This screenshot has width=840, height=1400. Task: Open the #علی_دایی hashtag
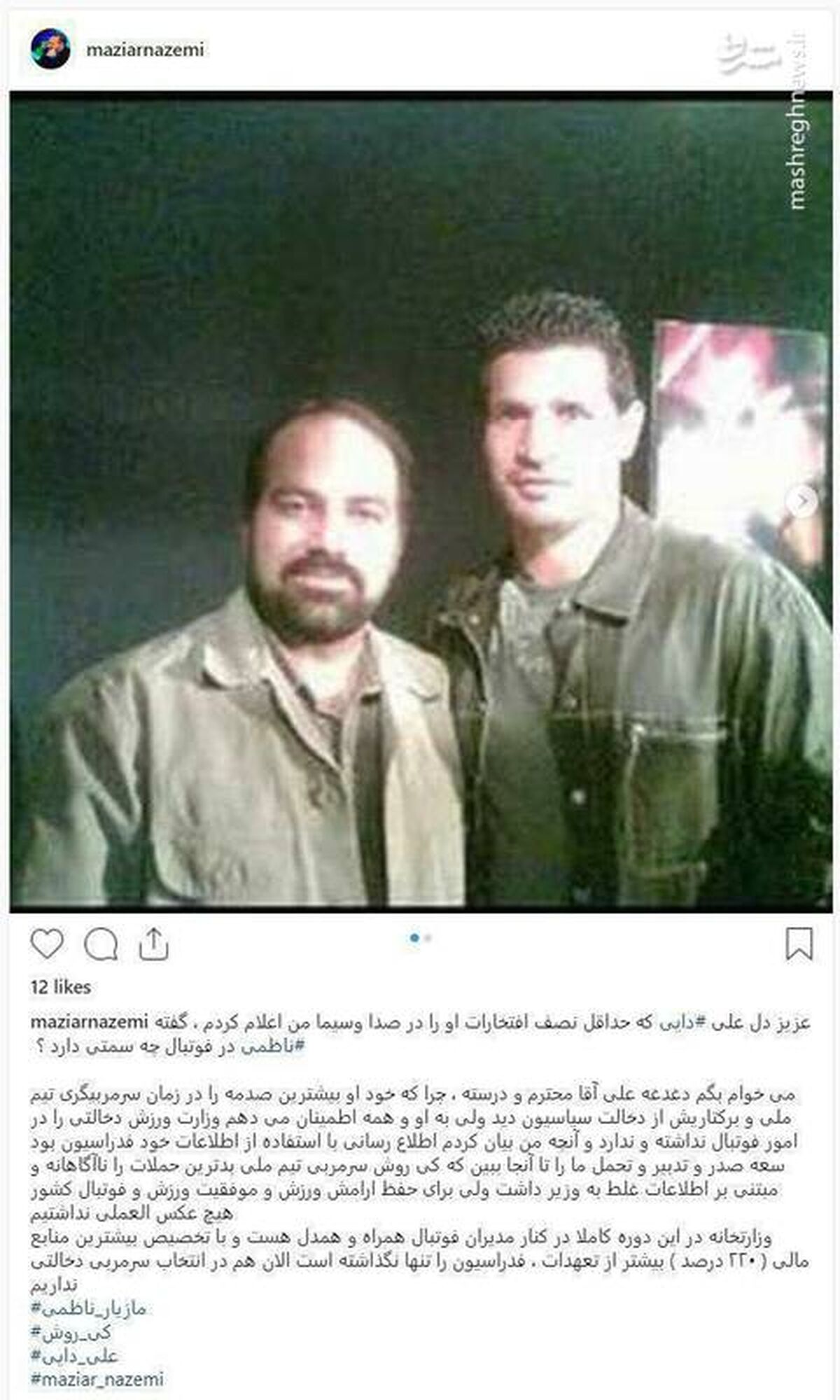[x=74, y=1356]
